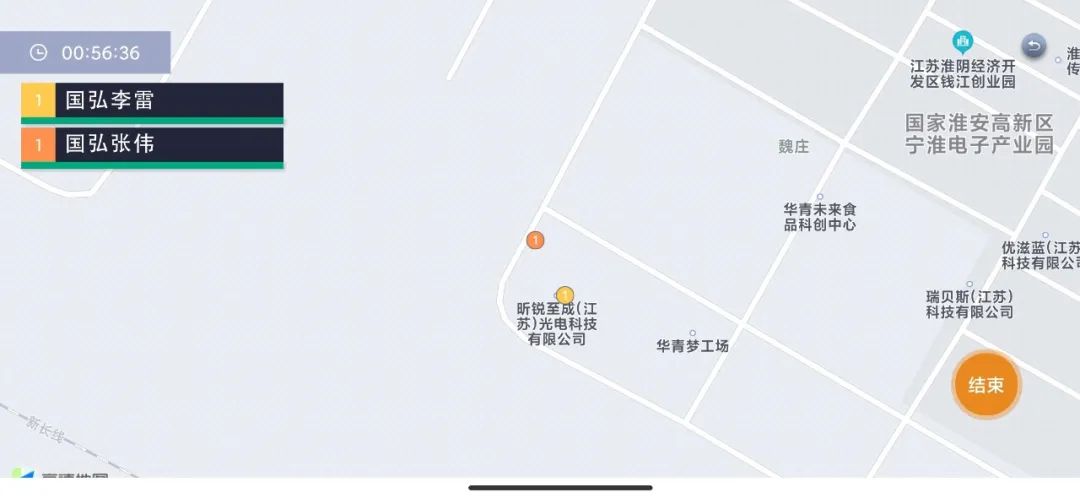Open 江苏淮阴经济开发区钱江创业园 map point

[x=962, y=41]
